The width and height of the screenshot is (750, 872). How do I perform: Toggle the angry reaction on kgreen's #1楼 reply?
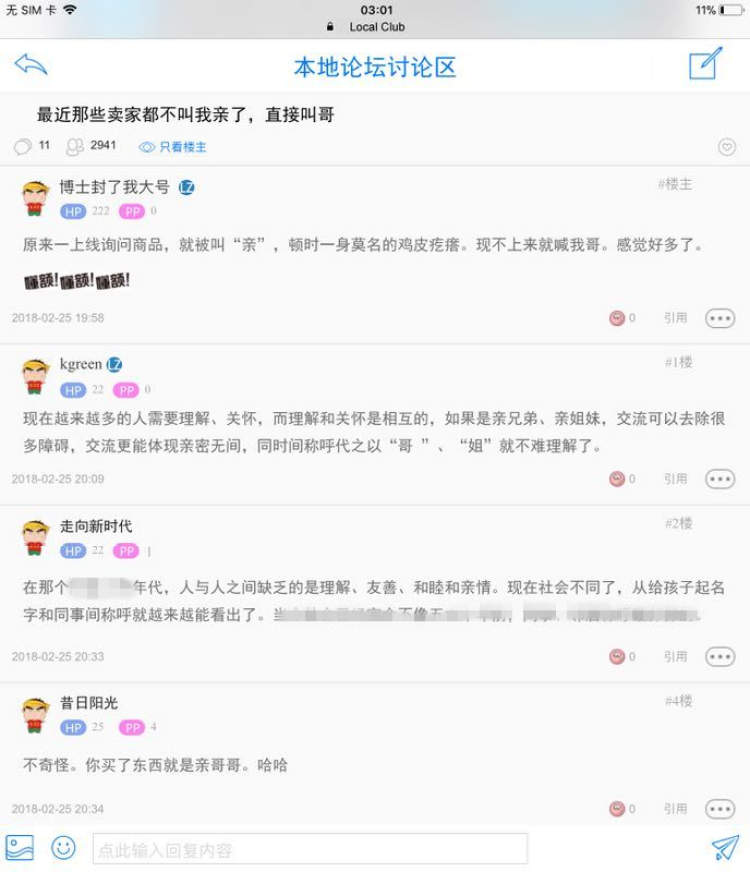pos(619,478)
